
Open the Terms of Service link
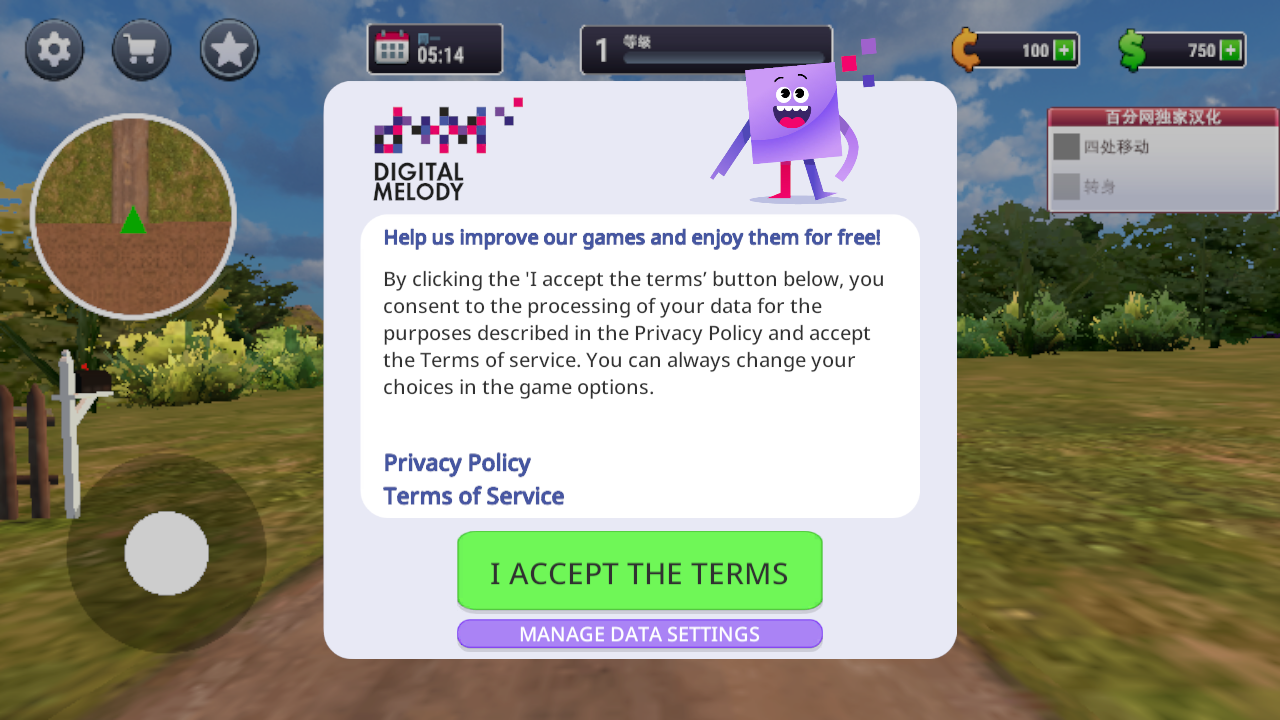click(473, 496)
